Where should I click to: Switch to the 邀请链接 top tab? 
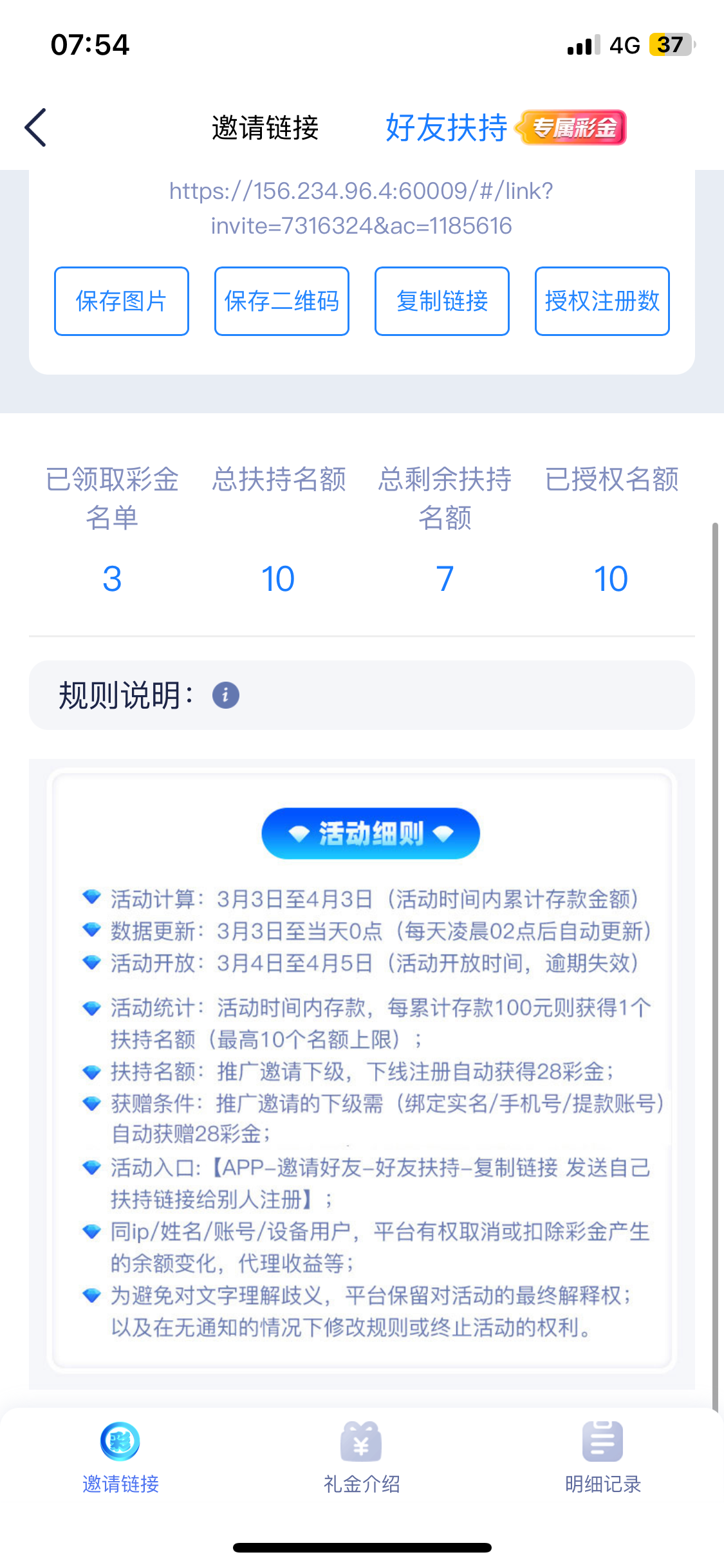pos(265,127)
